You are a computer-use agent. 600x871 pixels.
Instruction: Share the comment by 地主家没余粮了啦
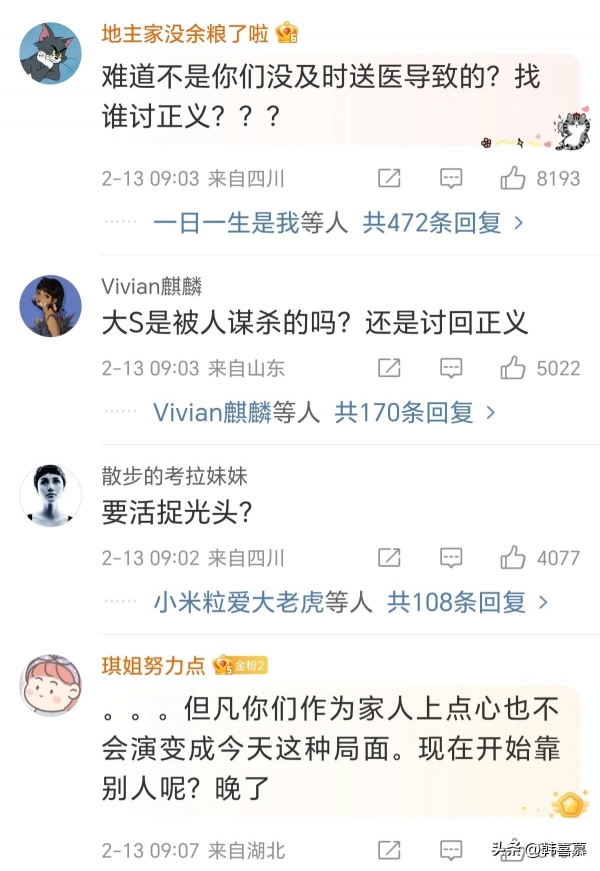(x=389, y=179)
